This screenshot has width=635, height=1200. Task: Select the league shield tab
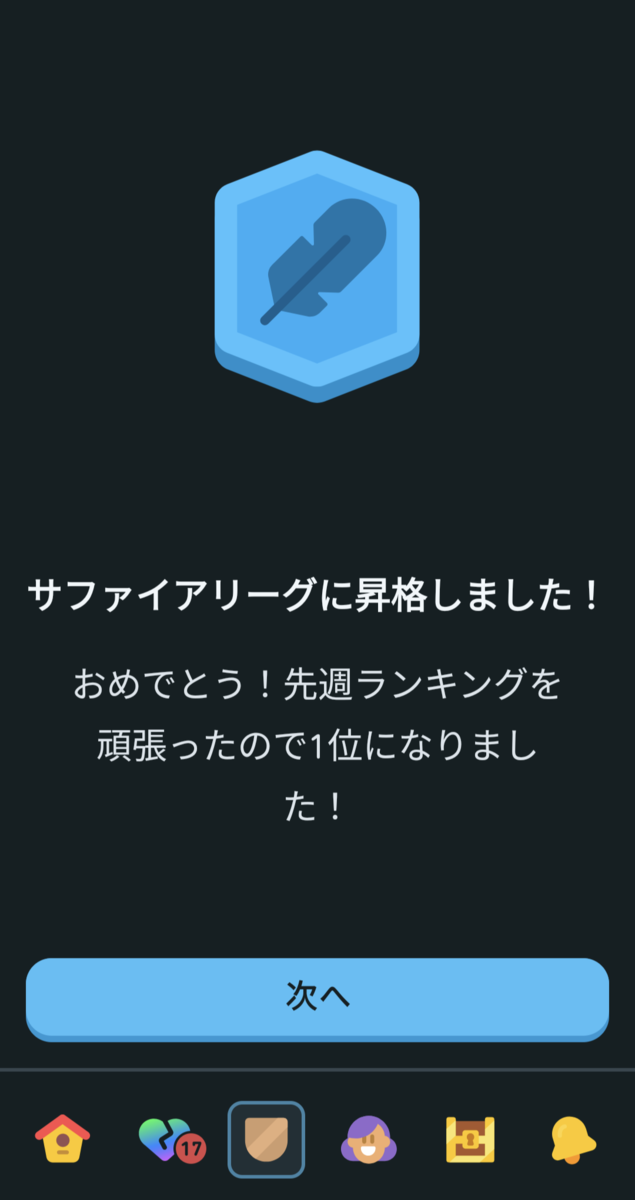tap(266, 1139)
